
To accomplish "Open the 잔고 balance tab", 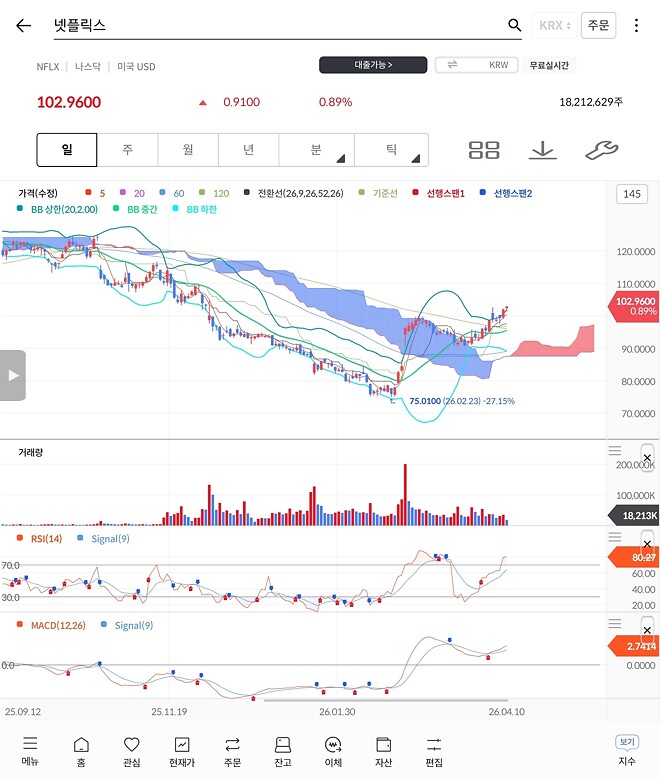I will coord(282,751).
